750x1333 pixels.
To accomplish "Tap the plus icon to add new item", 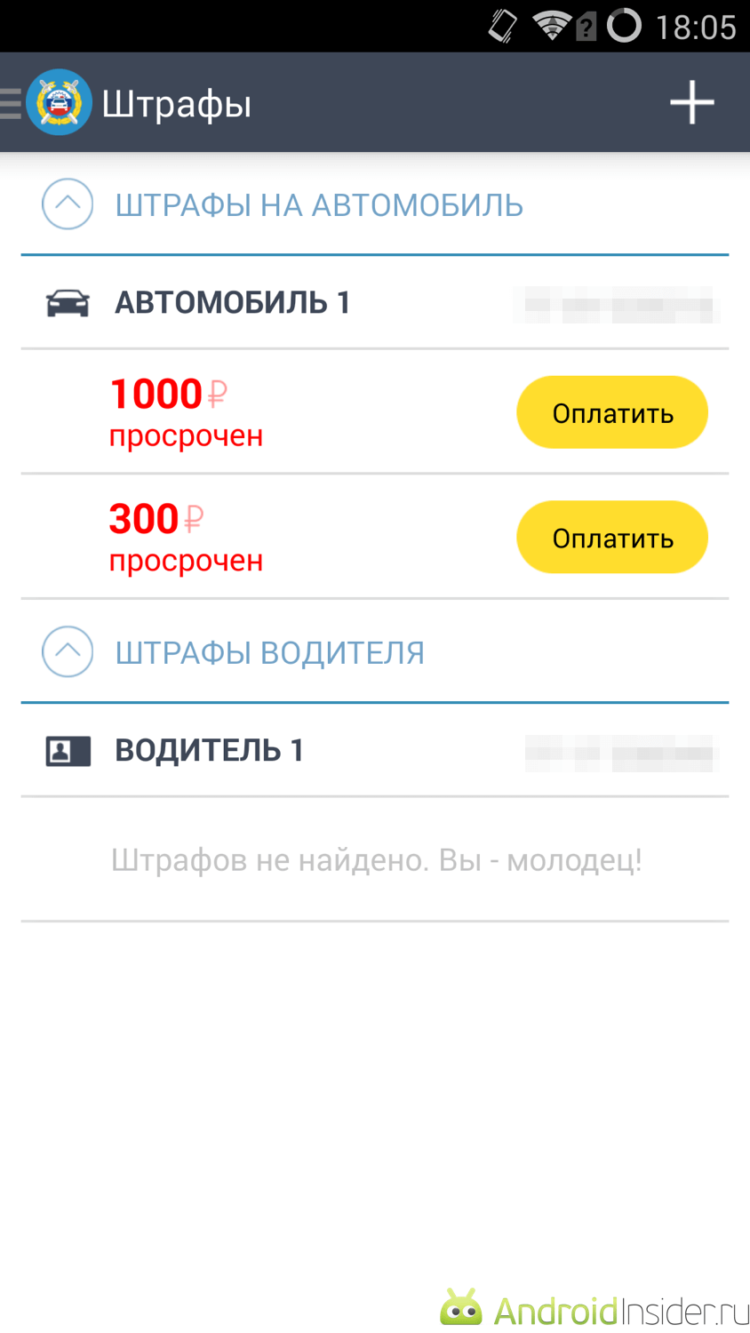I will (691, 101).
